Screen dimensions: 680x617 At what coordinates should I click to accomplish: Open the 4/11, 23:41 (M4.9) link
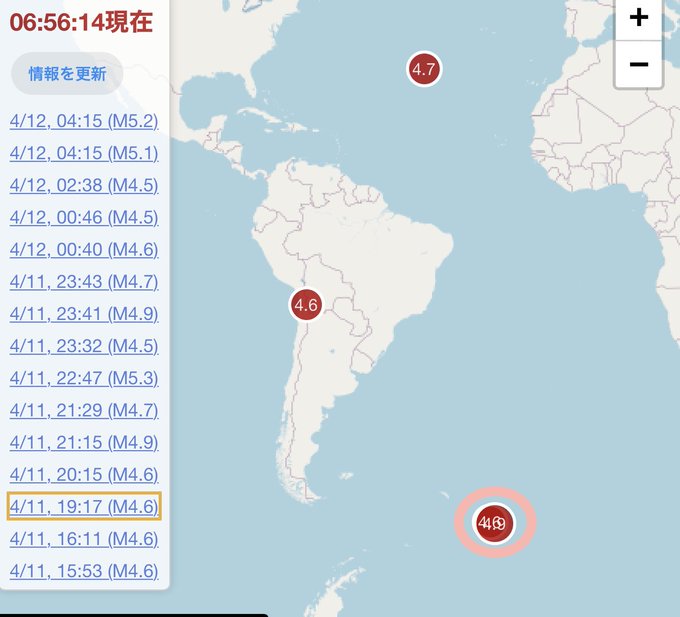click(84, 313)
